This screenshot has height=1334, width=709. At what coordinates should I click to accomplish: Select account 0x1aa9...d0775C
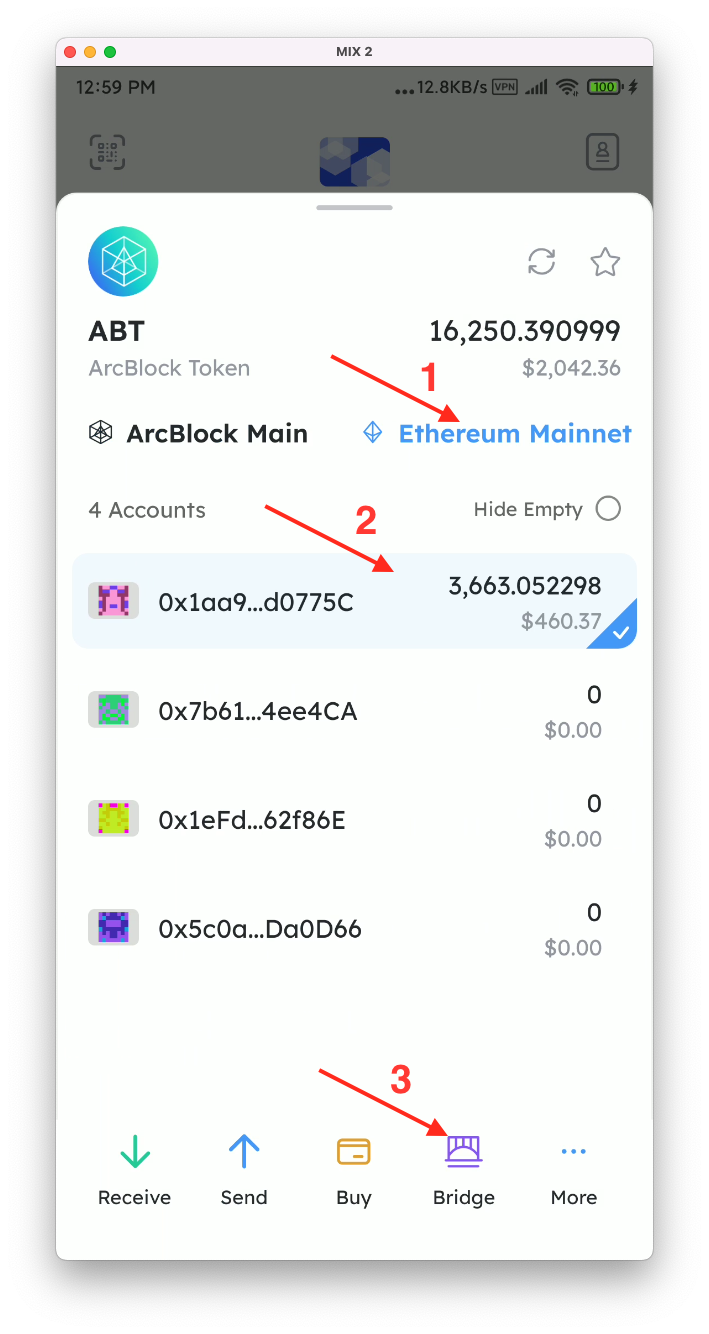pyautogui.click(x=354, y=602)
